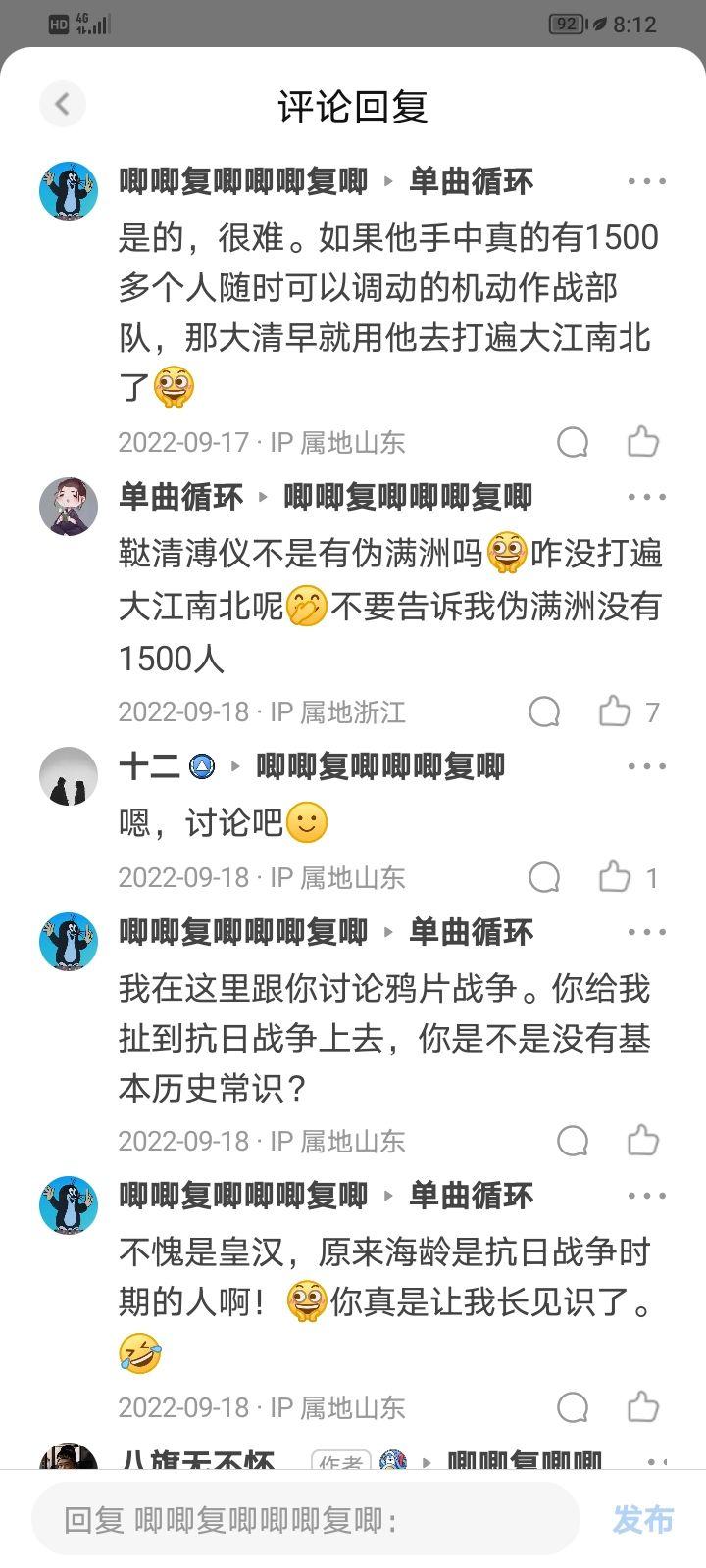Like 单曲循环's comment about 伪满洲
Viewport: 706px width, 1568px height.
tap(615, 711)
